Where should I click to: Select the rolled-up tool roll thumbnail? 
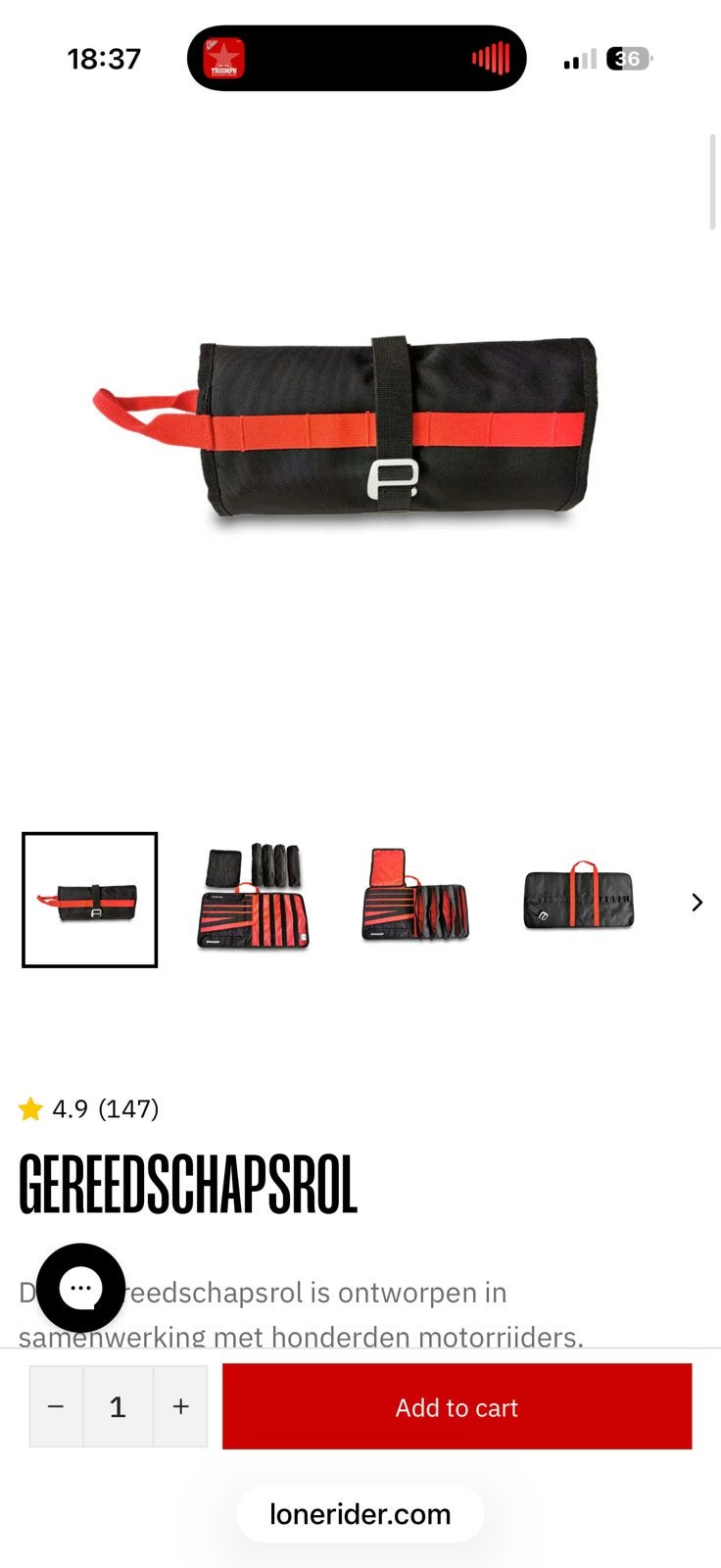[x=90, y=900]
